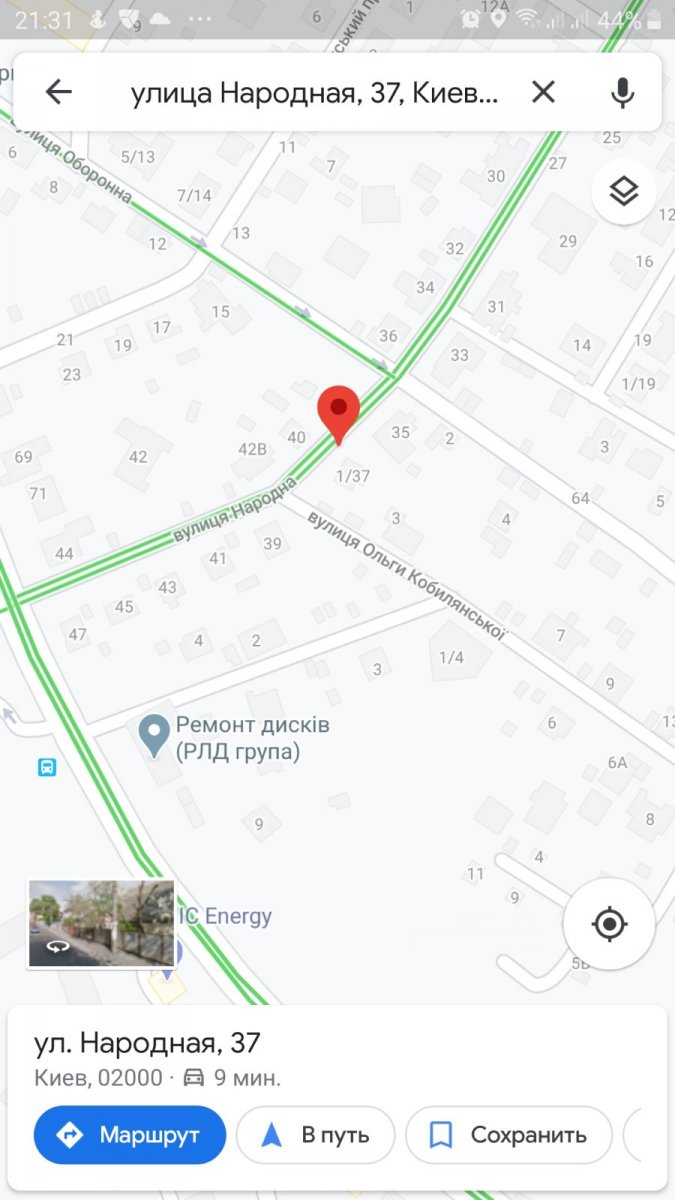Go back using the arrow in search bar
675x1200 pixels.
[x=59, y=93]
